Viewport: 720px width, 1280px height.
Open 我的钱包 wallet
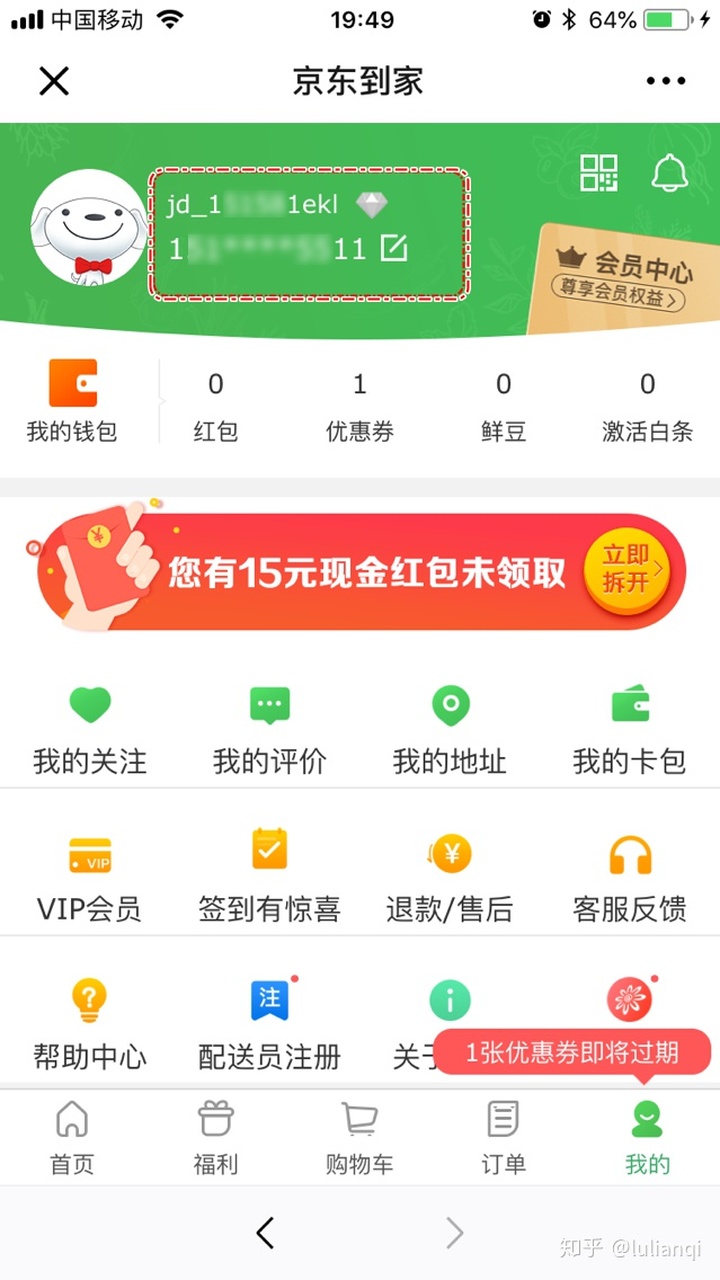pyautogui.click(x=72, y=402)
